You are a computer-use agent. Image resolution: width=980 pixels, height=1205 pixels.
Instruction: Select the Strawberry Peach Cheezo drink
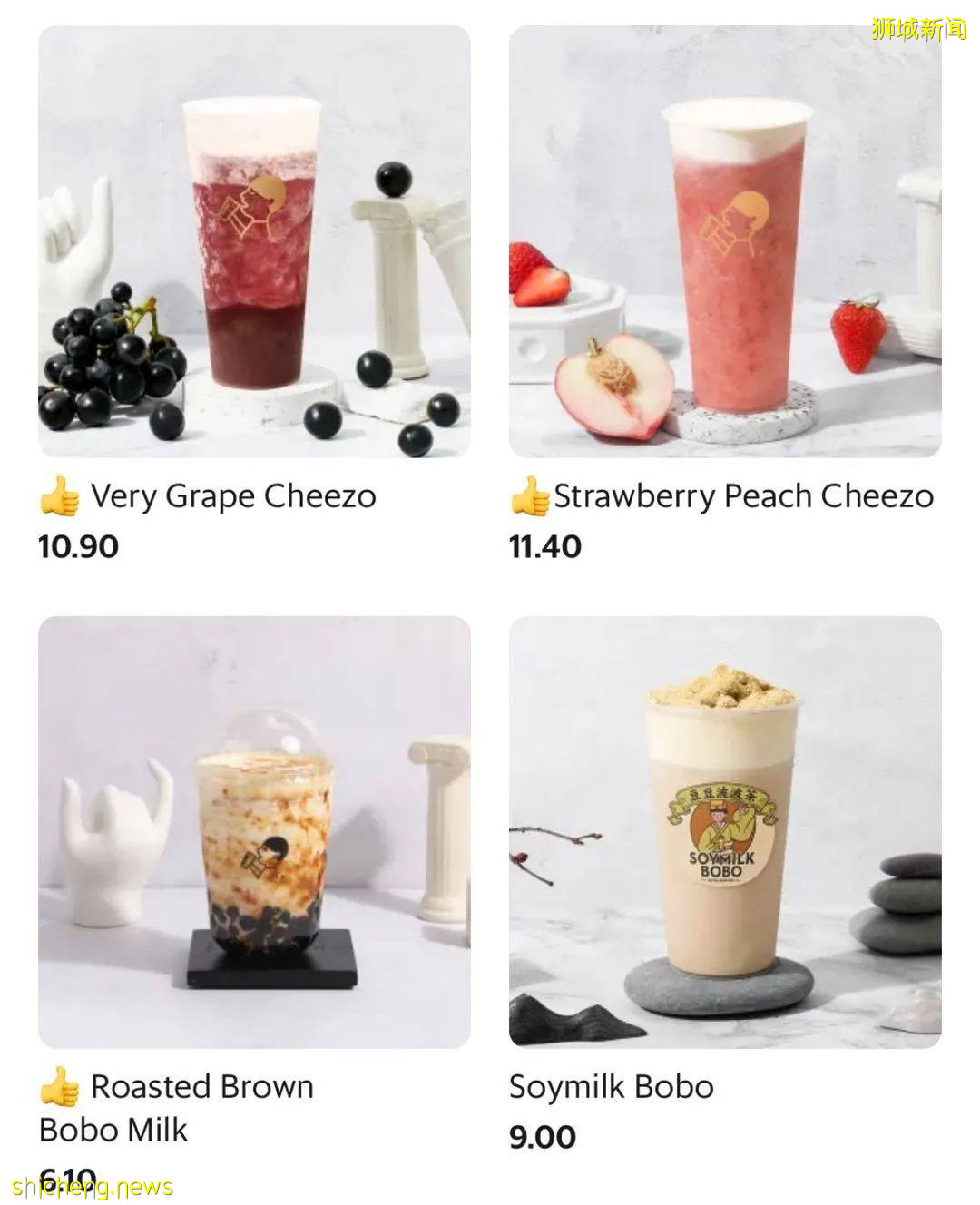(724, 241)
